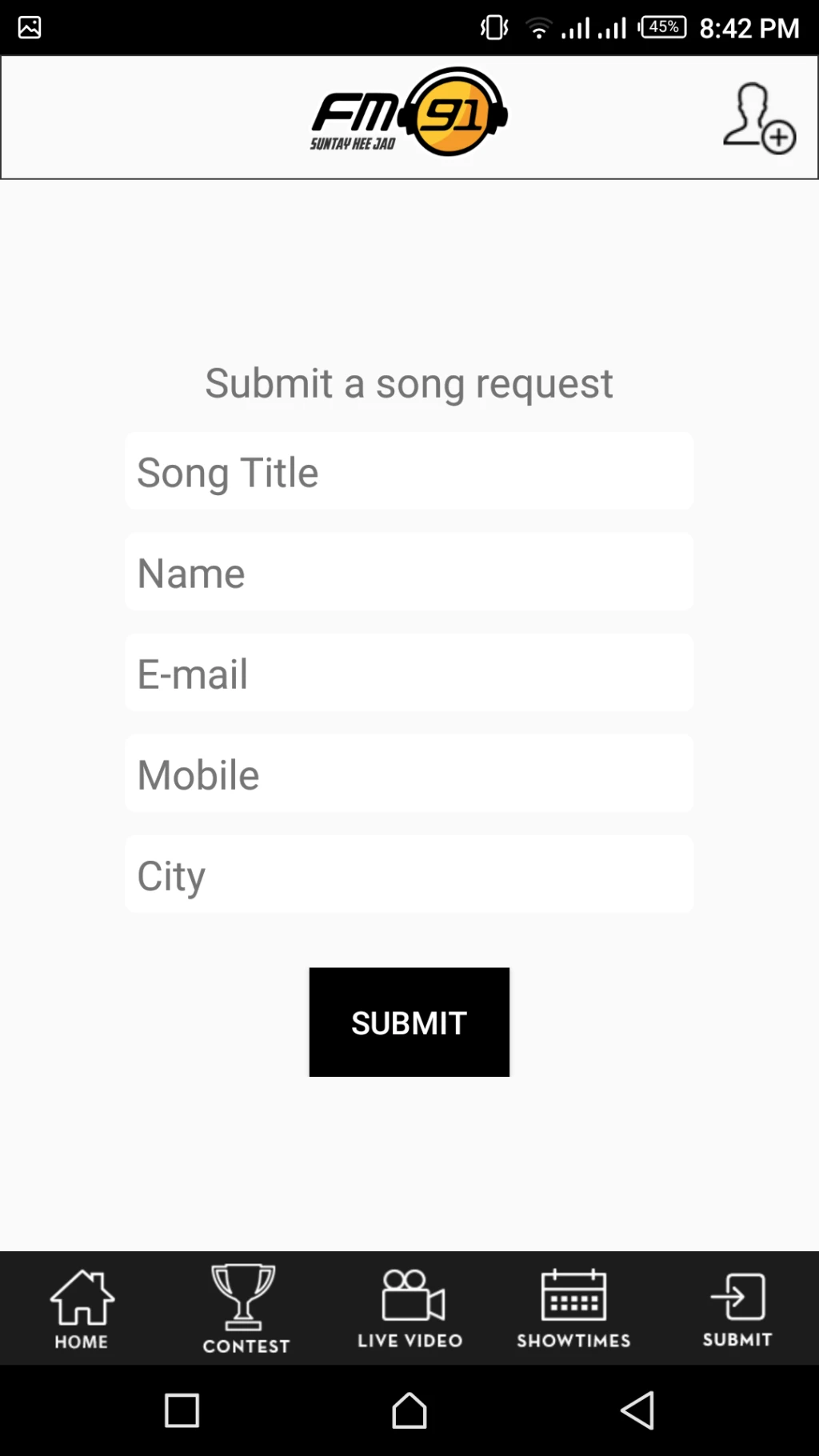Activate the City input field

point(409,874)
